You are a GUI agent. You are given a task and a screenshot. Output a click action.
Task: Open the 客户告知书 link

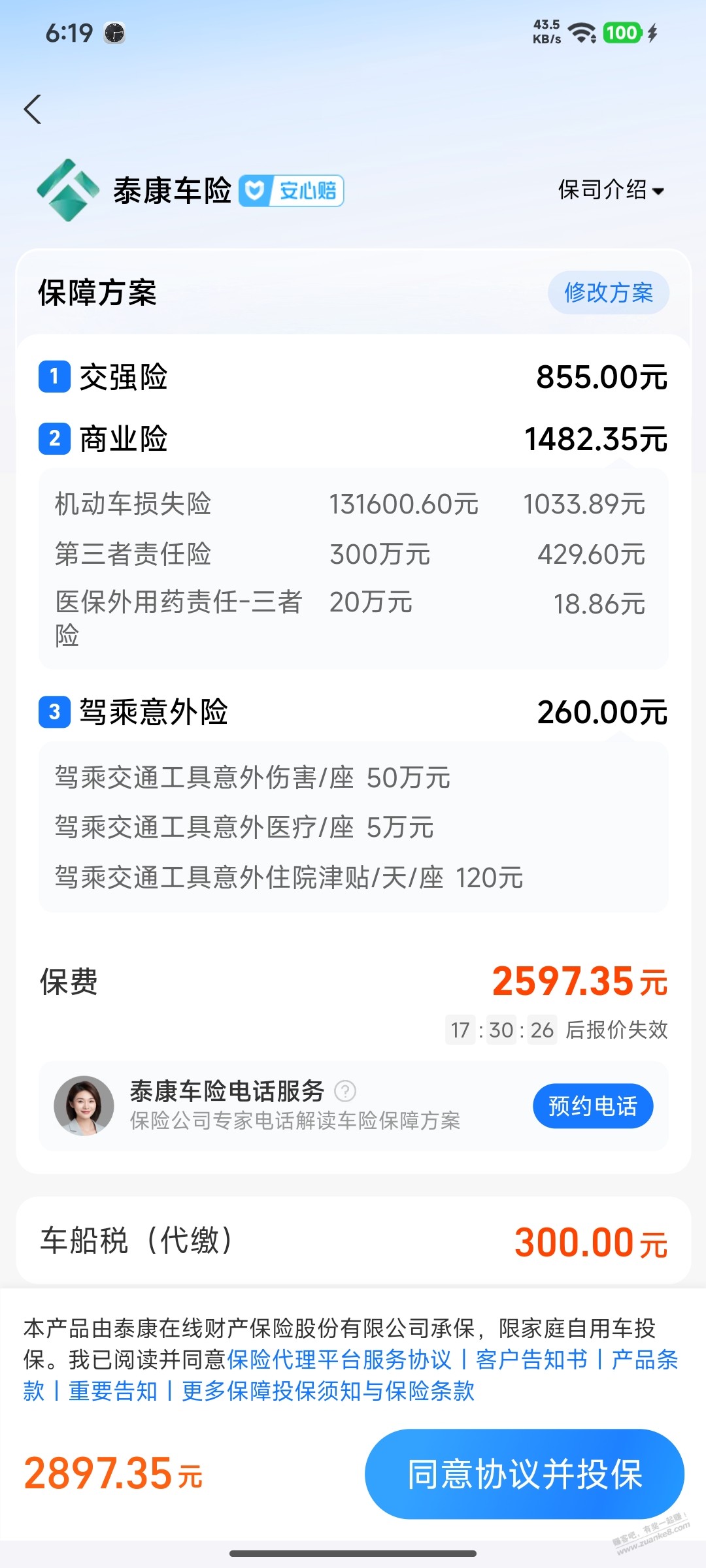tap(531, 1360)
